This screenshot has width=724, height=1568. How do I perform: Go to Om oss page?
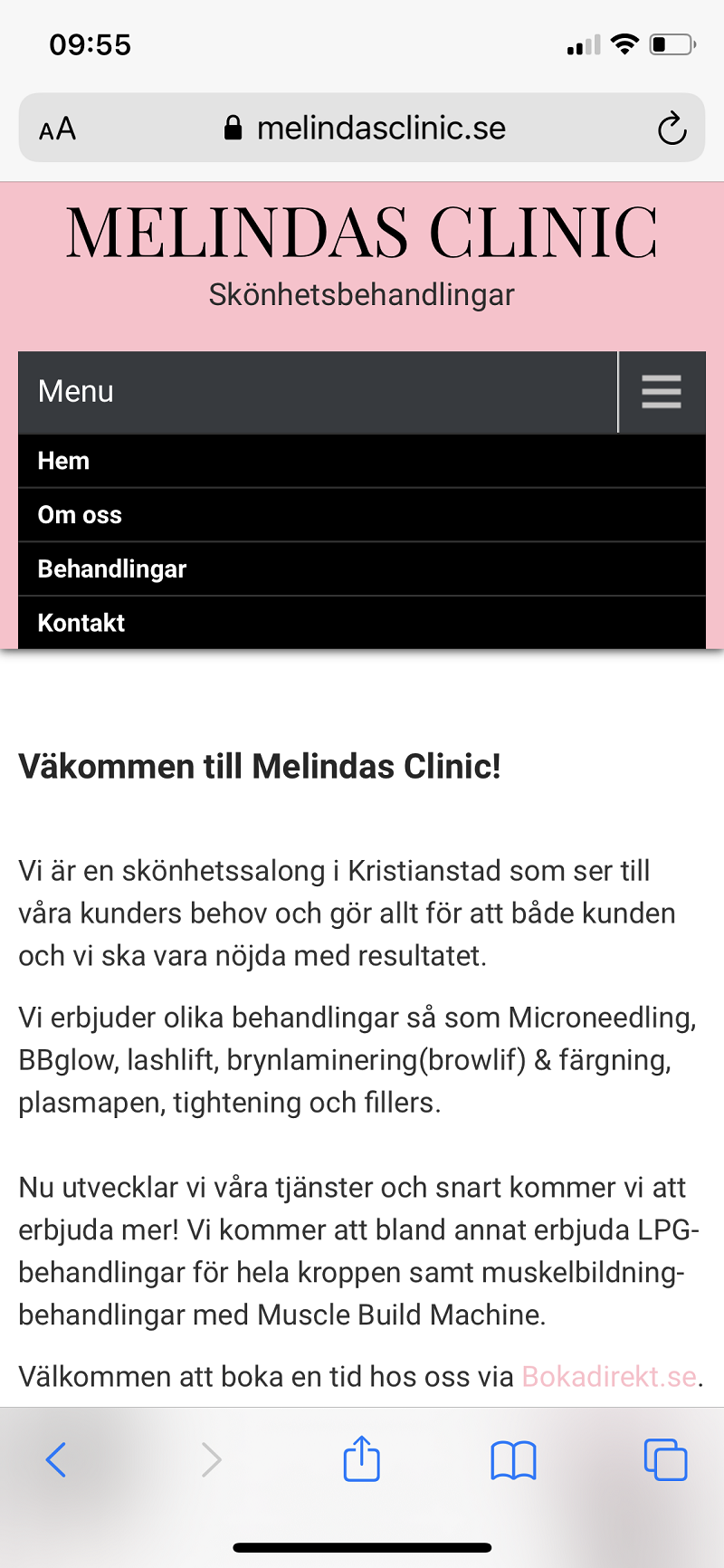pyautogui.click(x=362, y=515)
